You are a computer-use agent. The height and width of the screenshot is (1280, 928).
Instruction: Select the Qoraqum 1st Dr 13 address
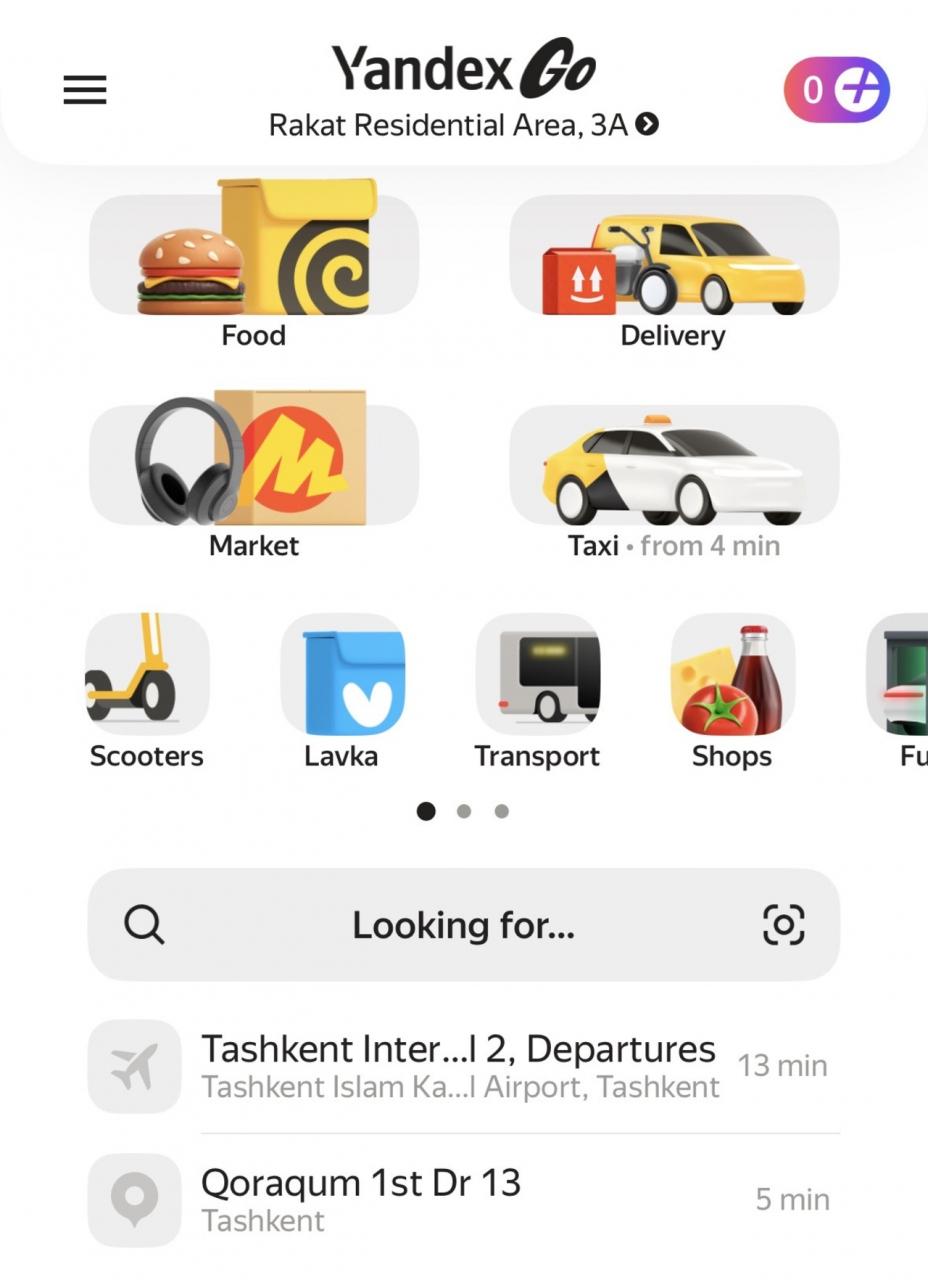[460, 1200]
